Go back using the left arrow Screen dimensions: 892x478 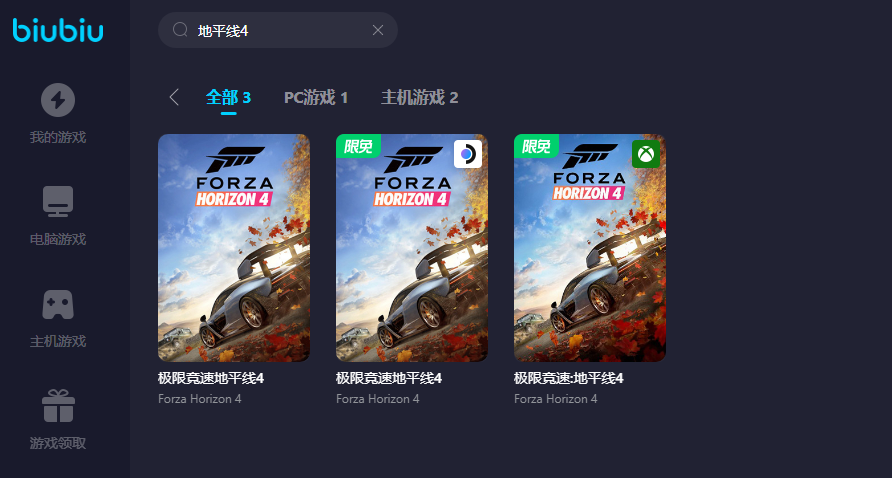click(x=174, y=97)
